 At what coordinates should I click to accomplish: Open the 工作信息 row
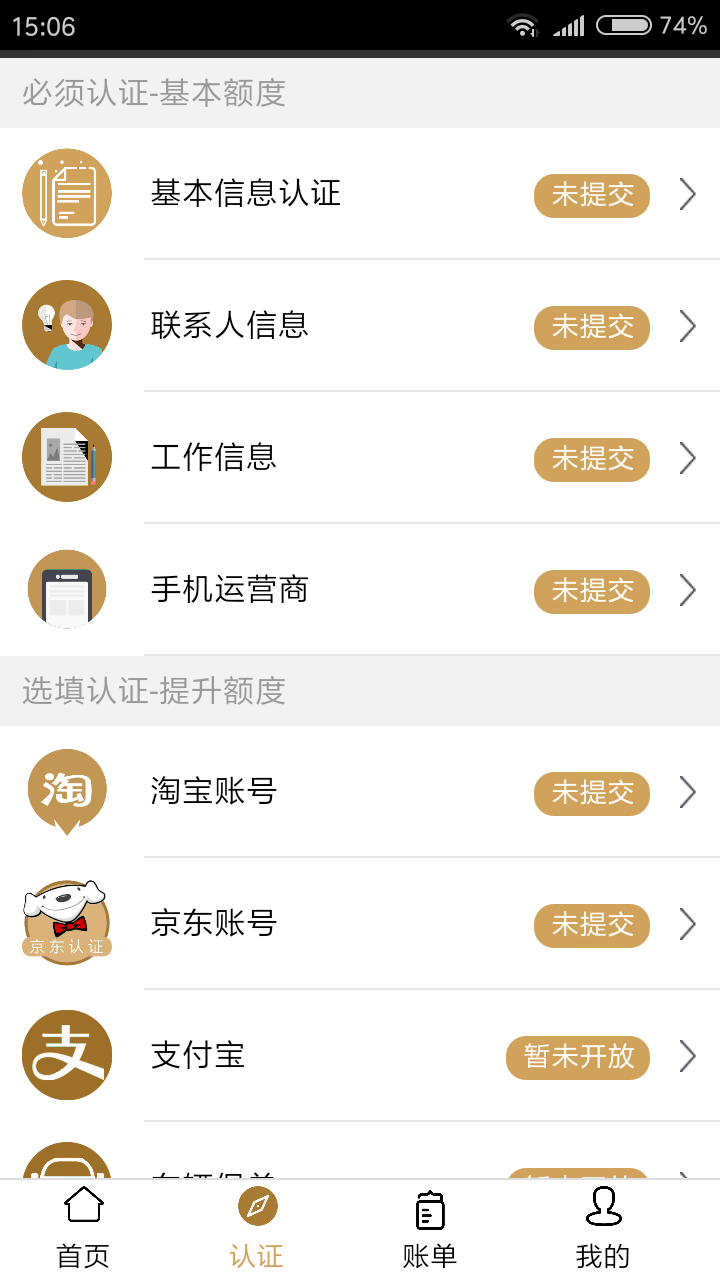pyautogui.click(x=360, y=457)
